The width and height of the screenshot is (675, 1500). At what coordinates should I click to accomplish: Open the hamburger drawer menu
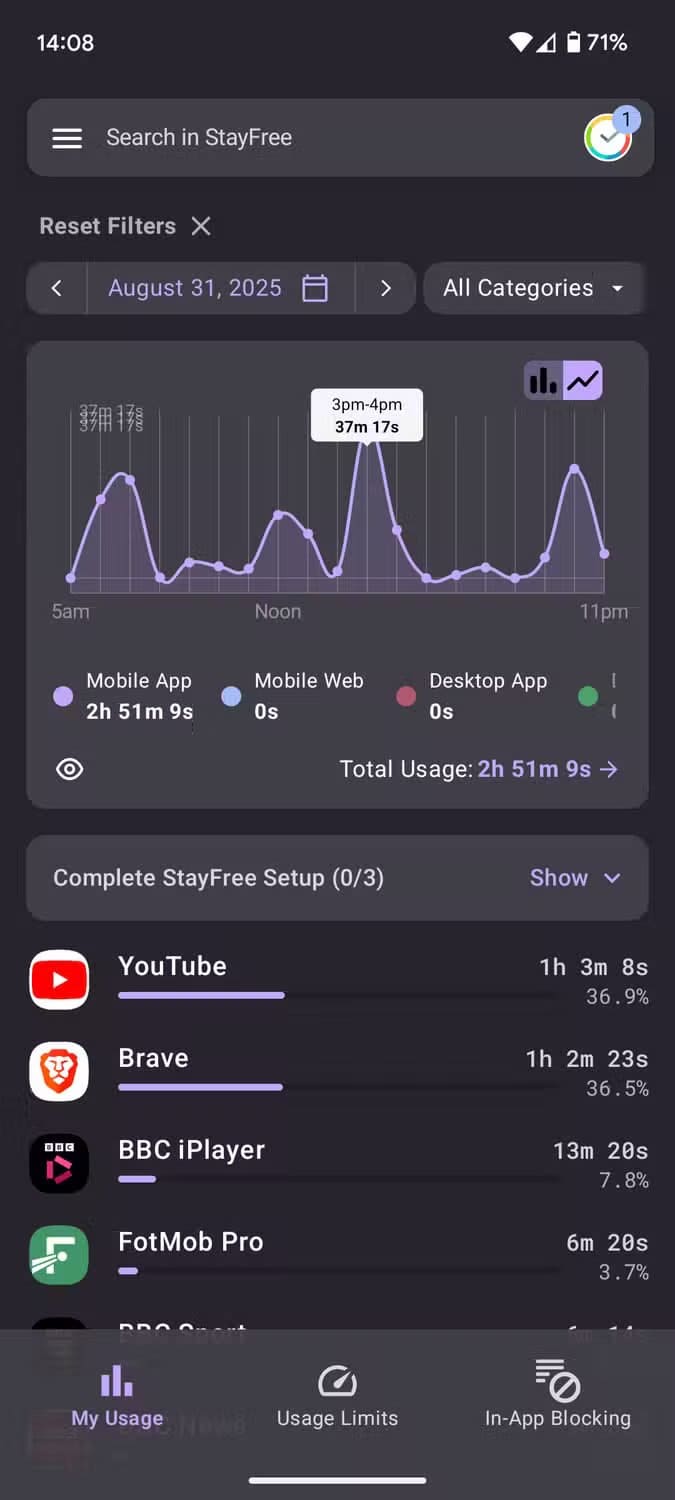[x=67, y=138]
